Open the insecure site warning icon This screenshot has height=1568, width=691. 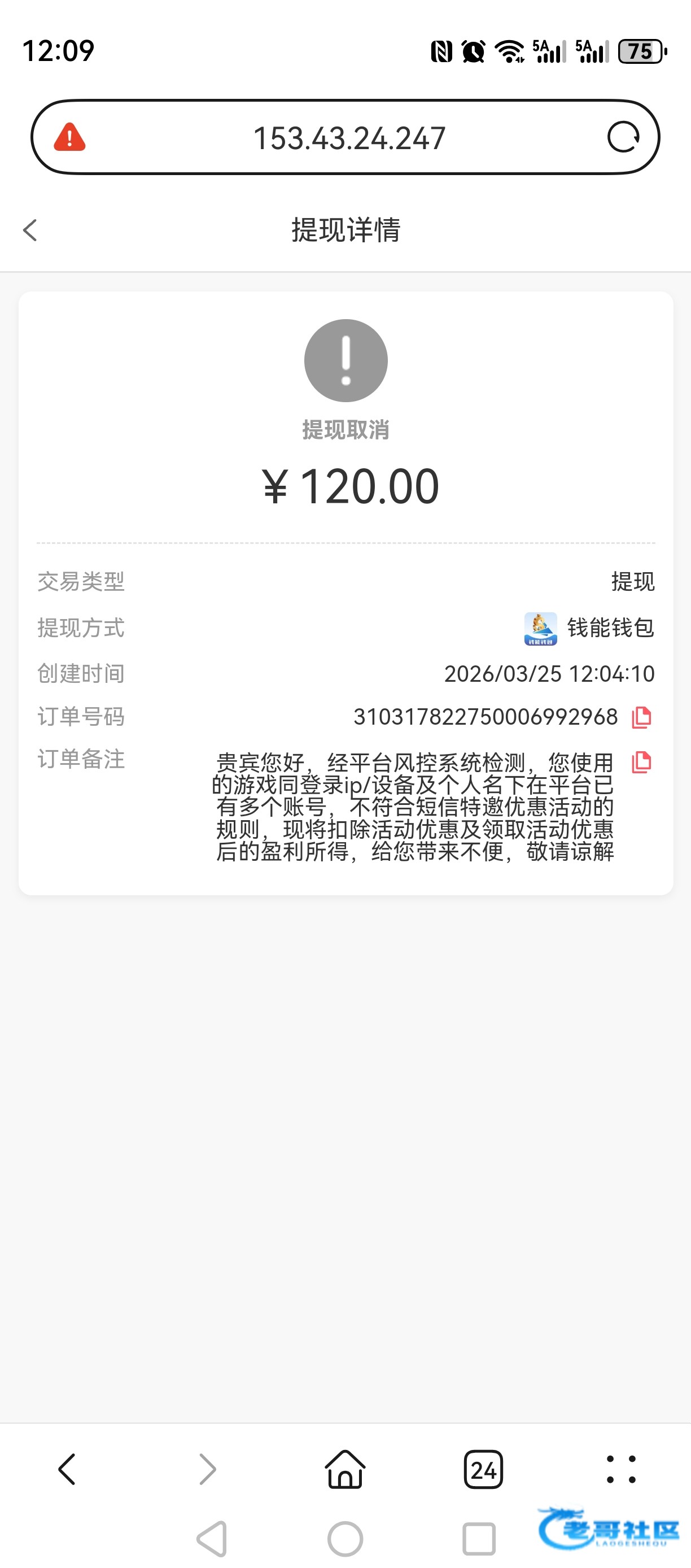(x=70, y=137)
